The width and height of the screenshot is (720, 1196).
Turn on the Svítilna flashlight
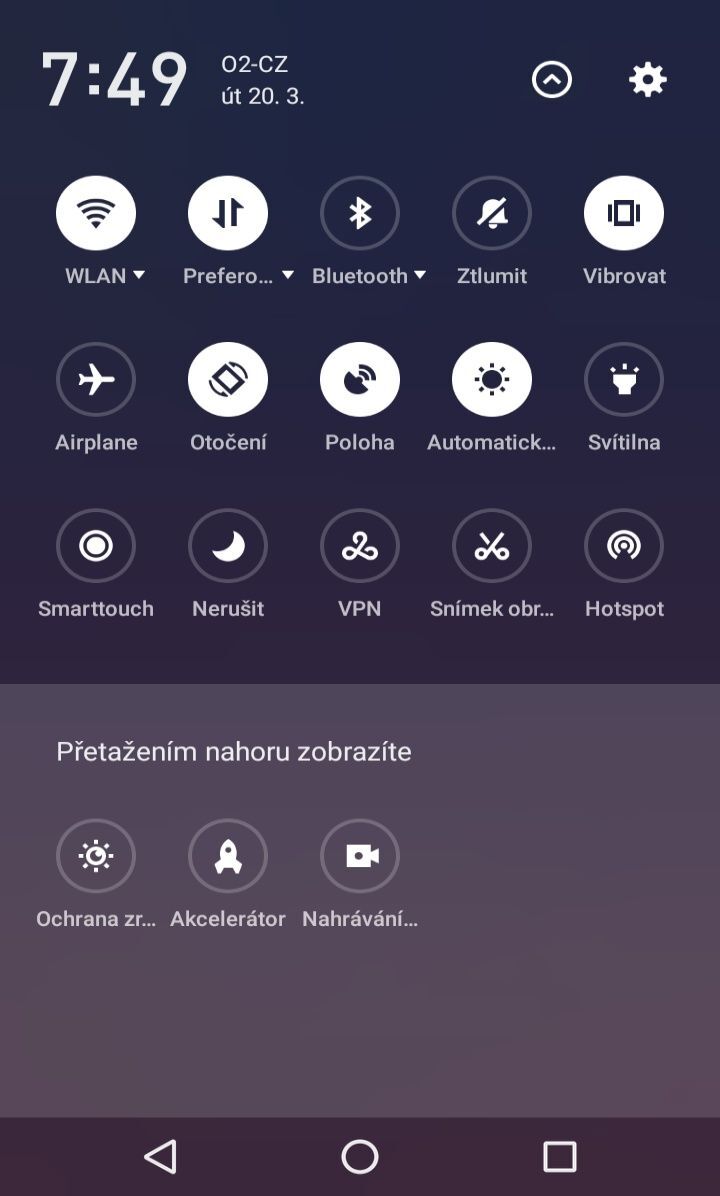[624, 380]
